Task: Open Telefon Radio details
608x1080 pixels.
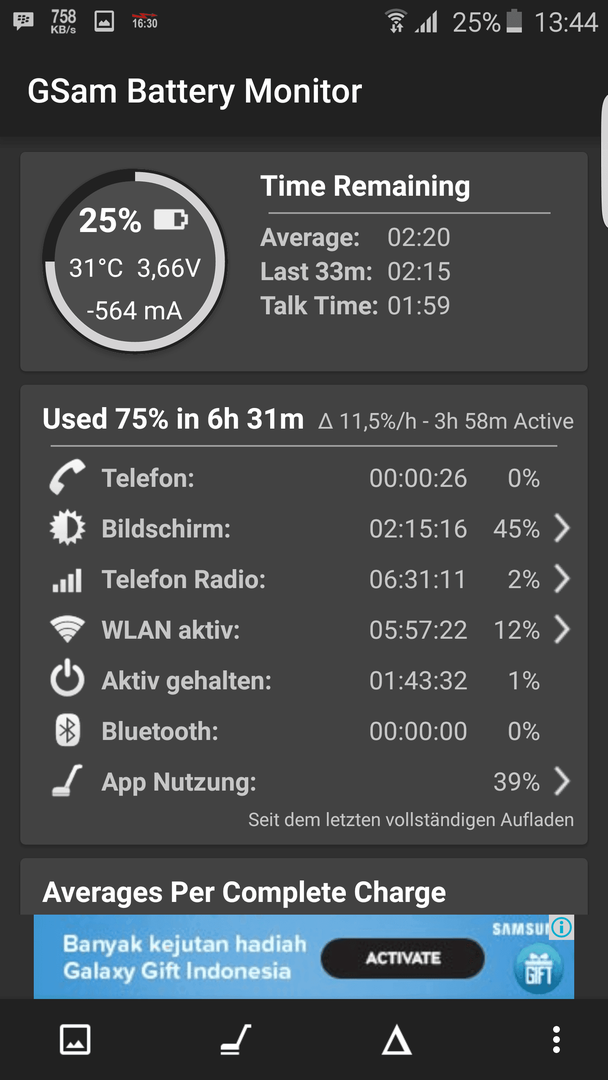Action: 304,580
